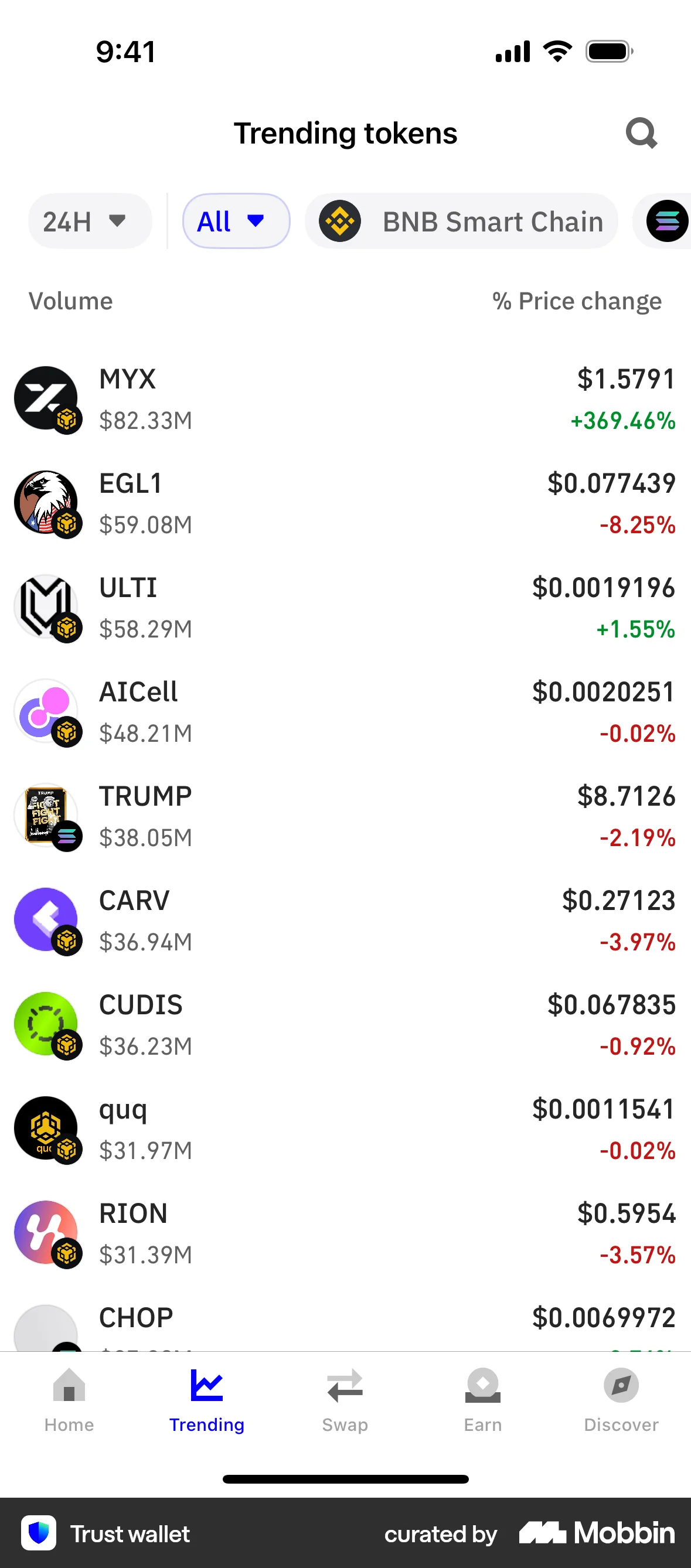Tap the Trending tab
Image resolution: width=691 pixels, height=1568 pixels.
[x=207, y=1400]
